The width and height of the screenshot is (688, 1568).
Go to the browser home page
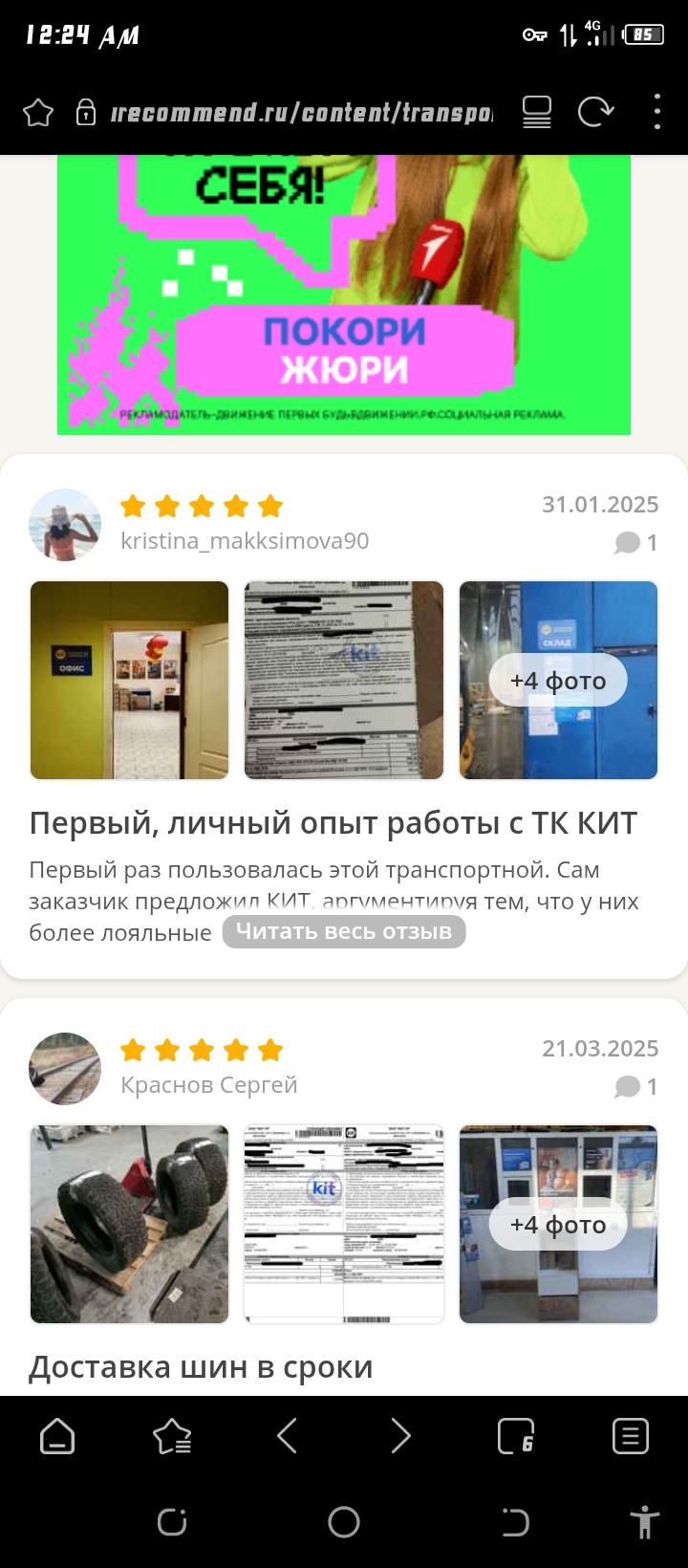(57, 1436)
